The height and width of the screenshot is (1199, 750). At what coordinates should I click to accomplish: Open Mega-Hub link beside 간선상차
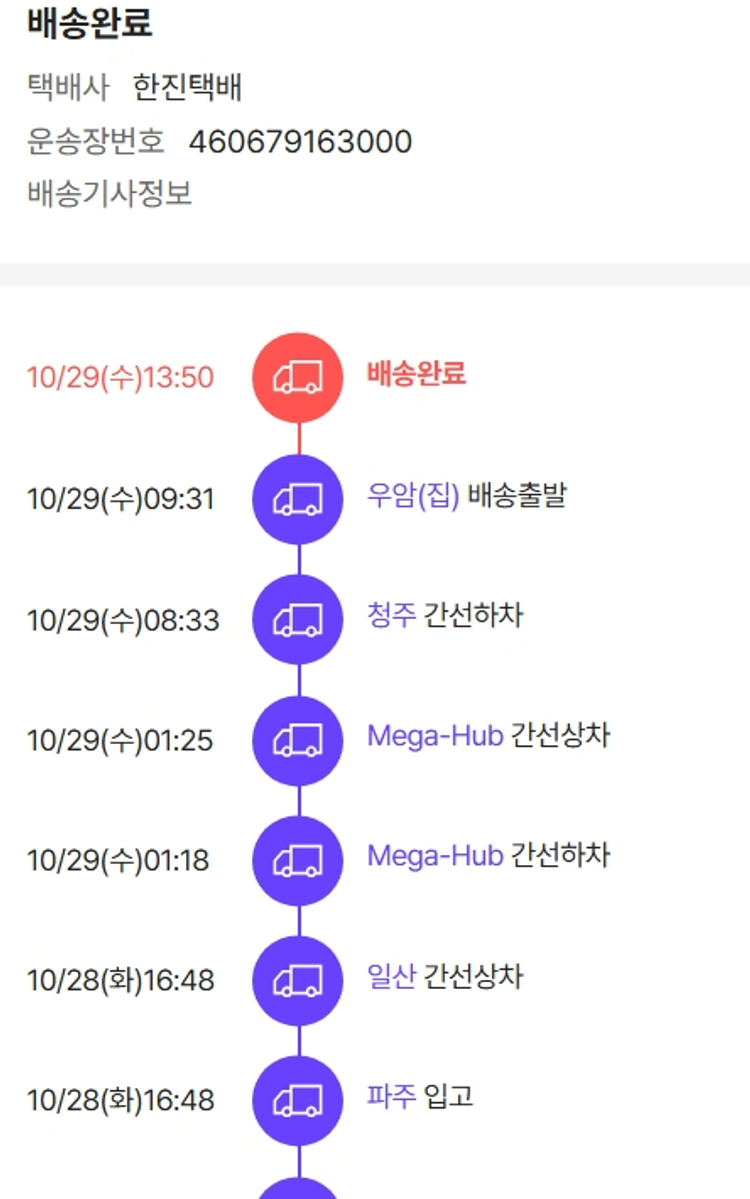pos(434,736)
